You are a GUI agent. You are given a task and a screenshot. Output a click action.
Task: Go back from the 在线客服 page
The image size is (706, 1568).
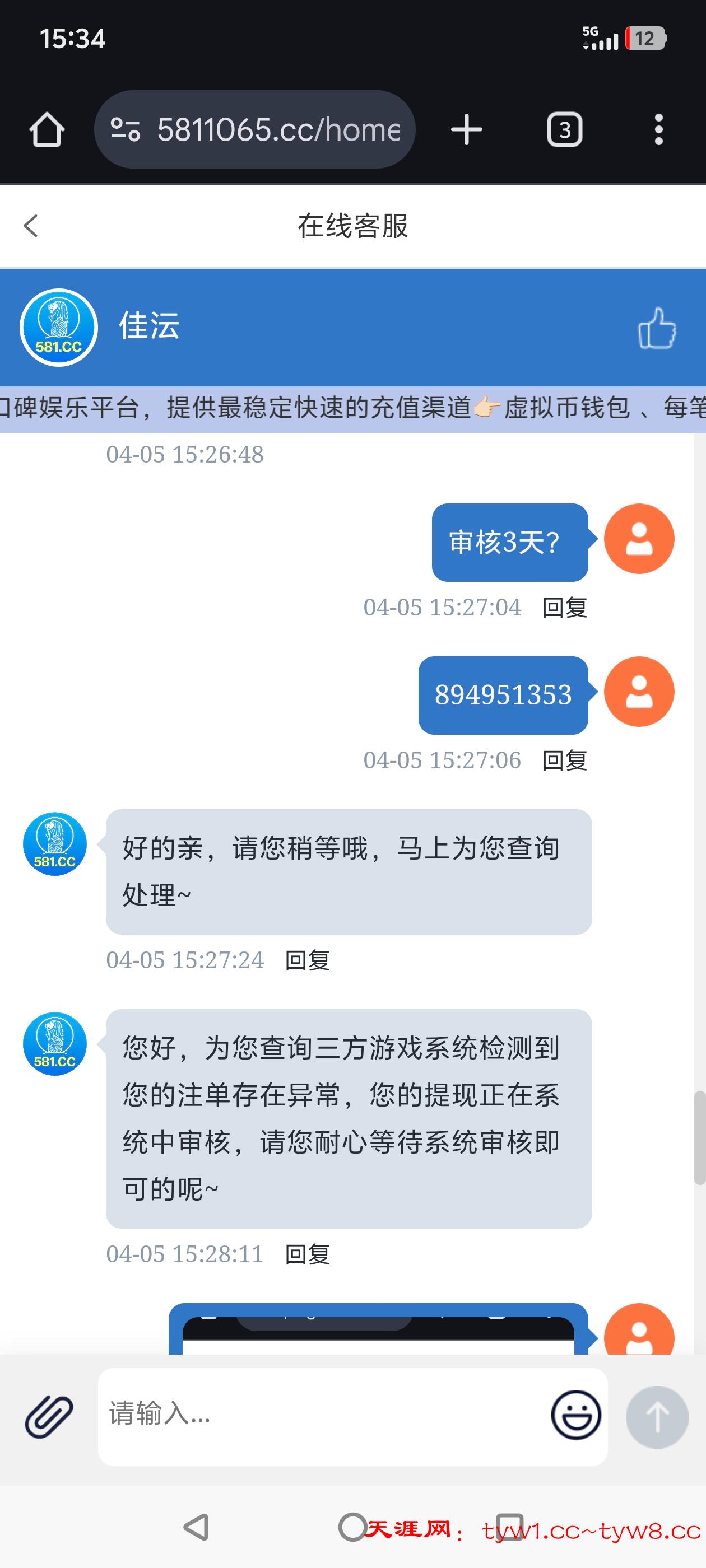coord(31,226)
